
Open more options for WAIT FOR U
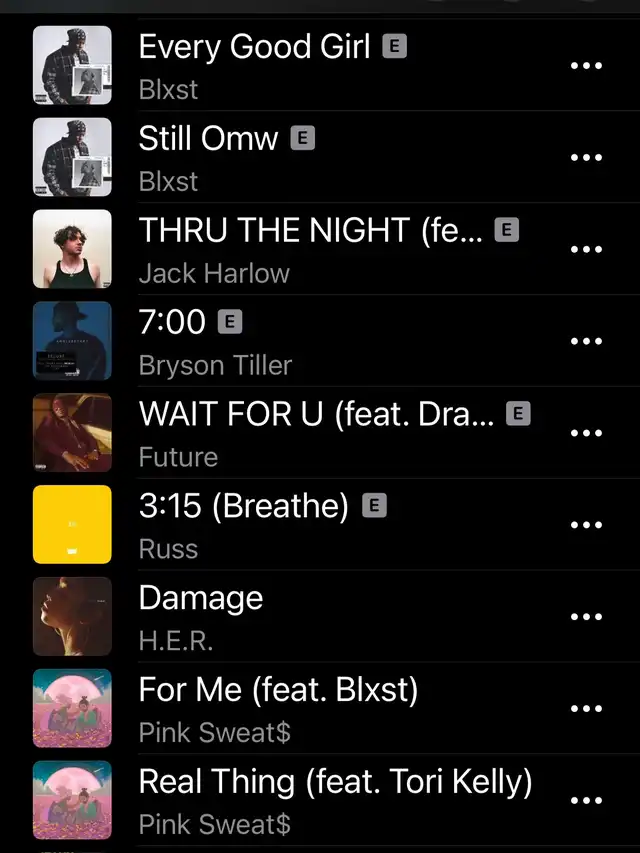point(586,434)
